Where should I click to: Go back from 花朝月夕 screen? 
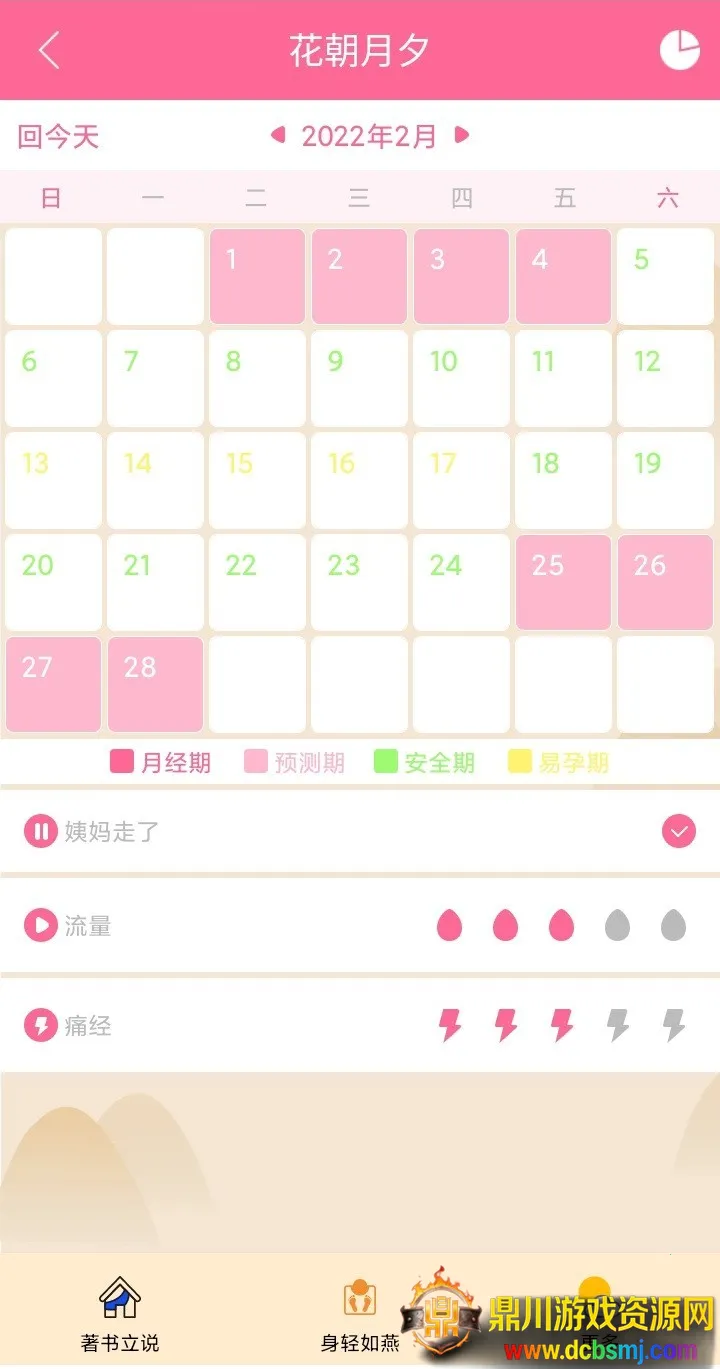click(49, 50)
